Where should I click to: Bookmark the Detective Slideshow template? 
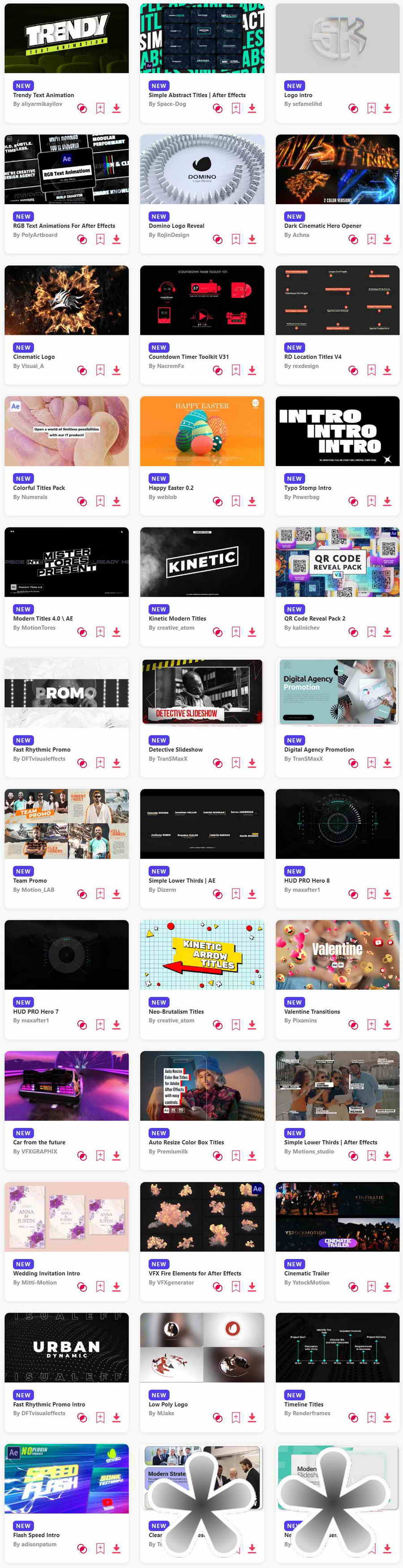coord(236,763)
